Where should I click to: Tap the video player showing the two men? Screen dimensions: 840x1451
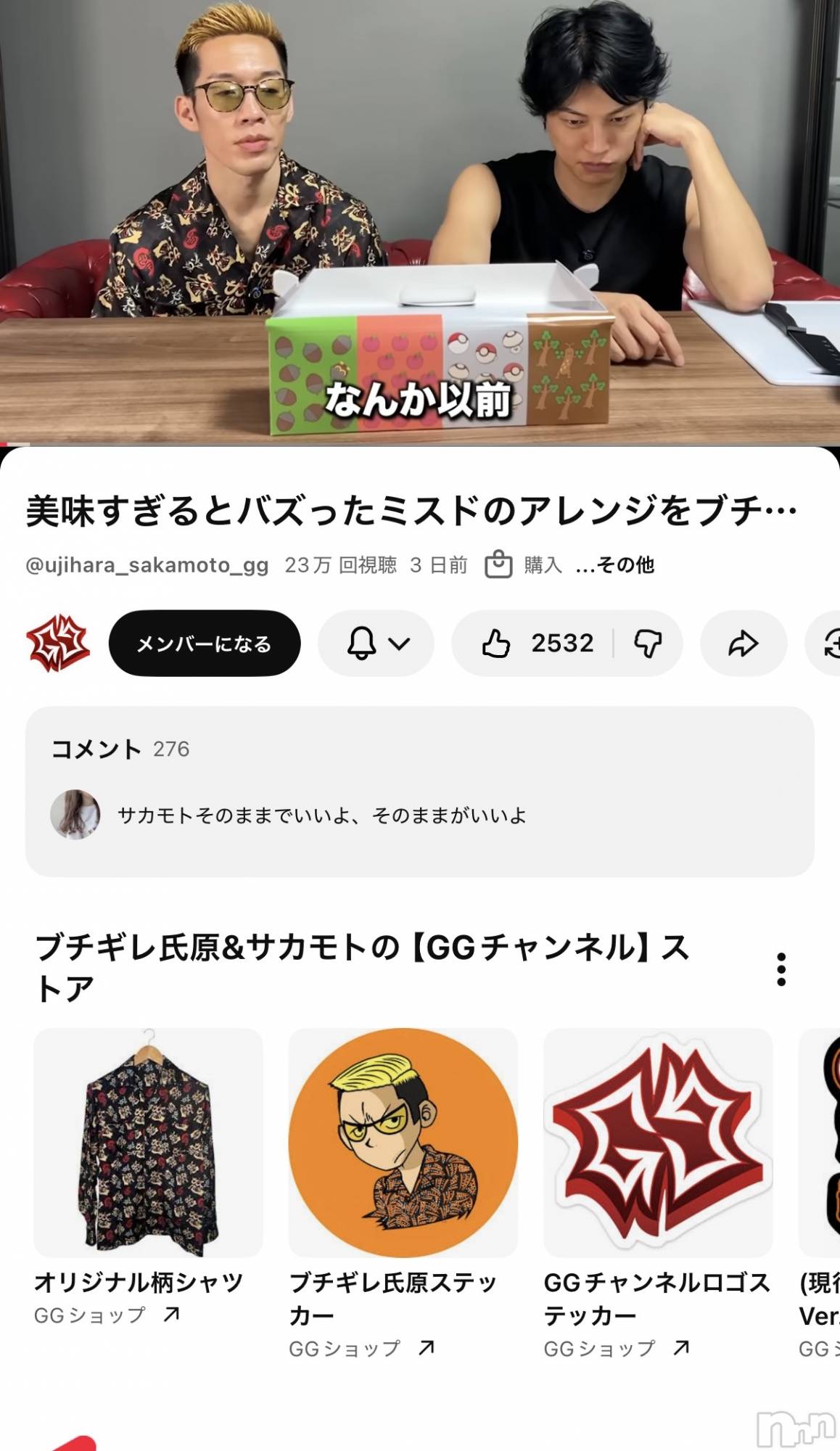click(x=420, y=218)
